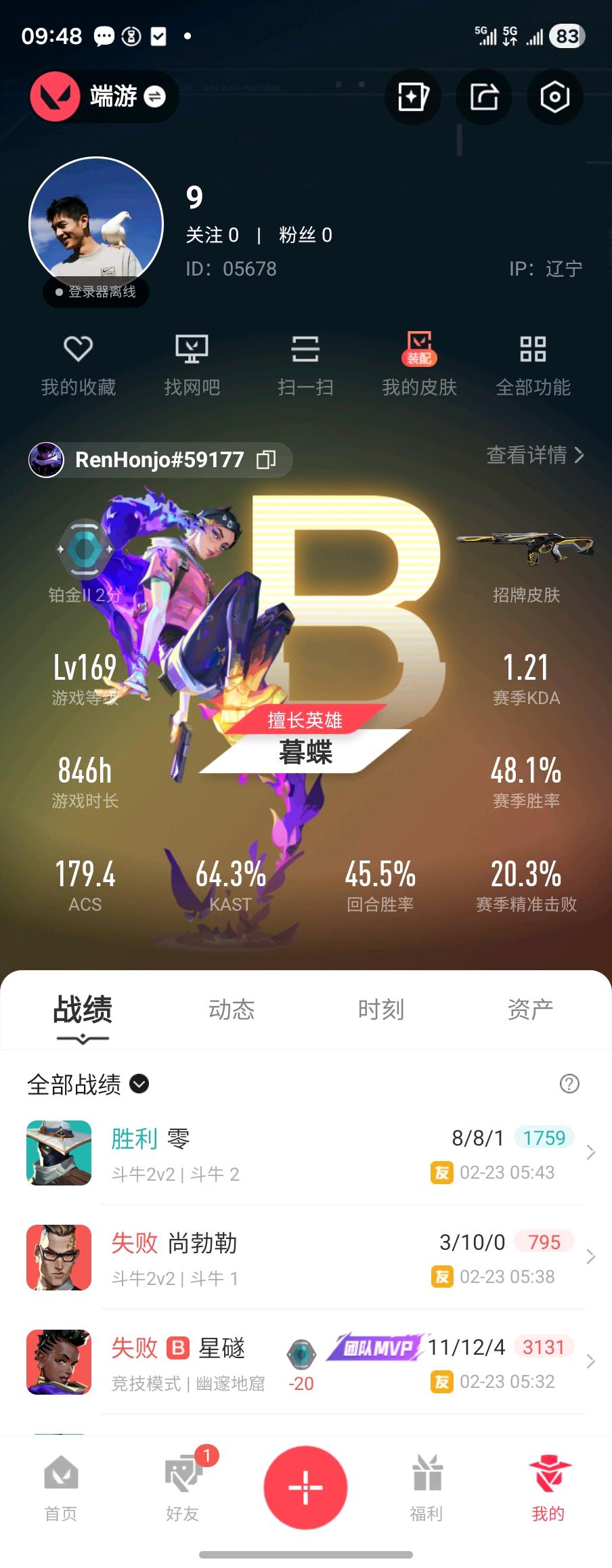Switch to the 时刻 tab
This screenshot has height=1568, width=612.
tap(380, 1009)
